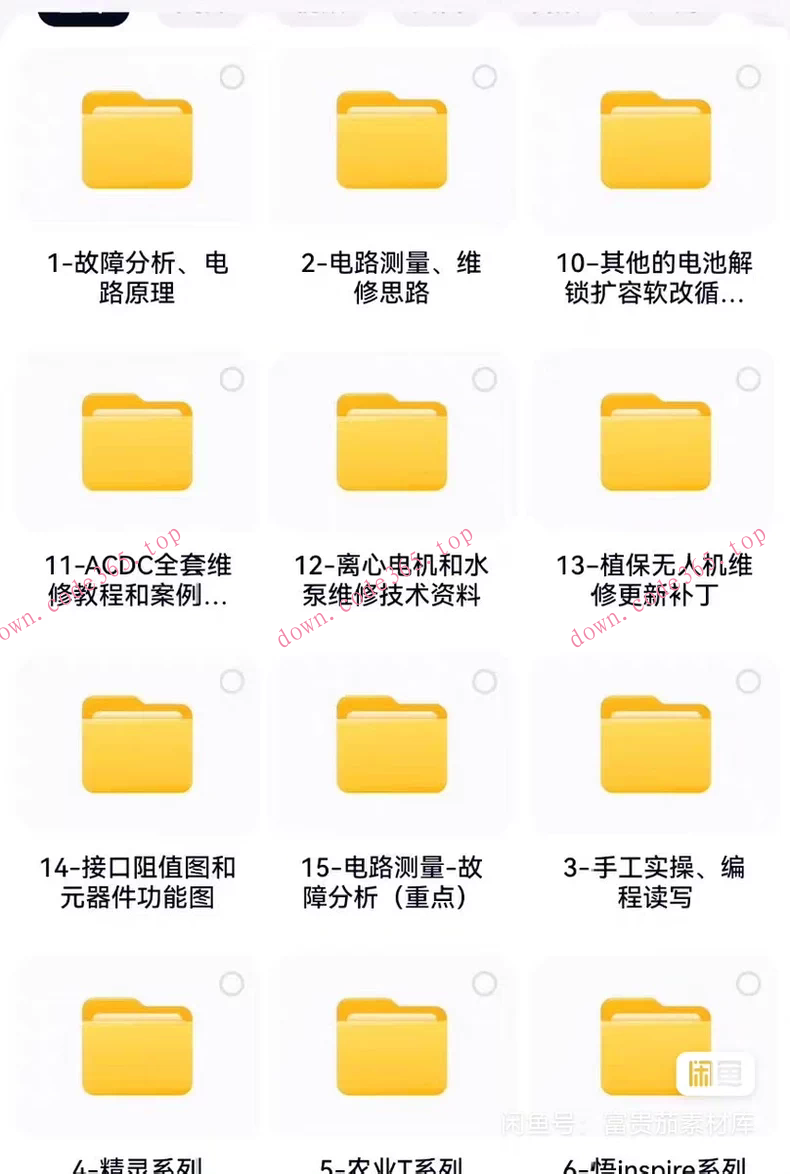This screenshot has height=1174, width=790.
Task: Open the folder "3-手工实操、编程读写"
Action: click(x=654, y=745)
